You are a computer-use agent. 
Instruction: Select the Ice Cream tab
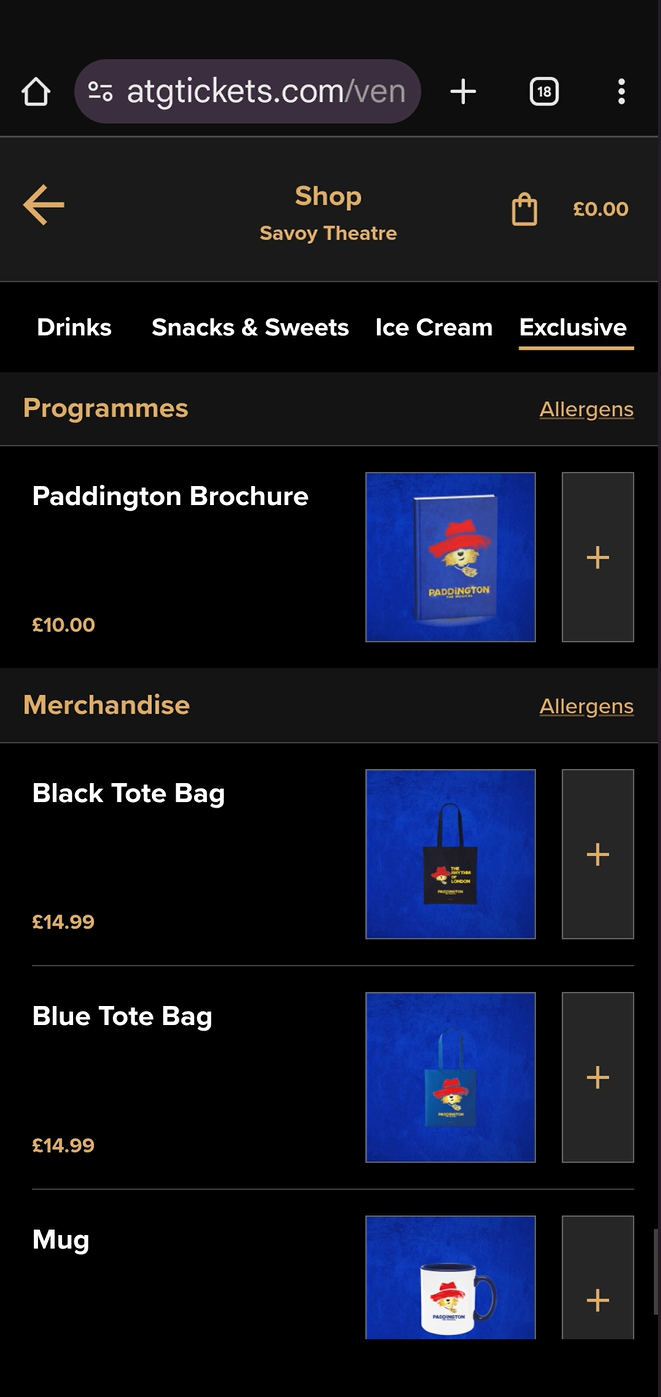pos(434,327)
